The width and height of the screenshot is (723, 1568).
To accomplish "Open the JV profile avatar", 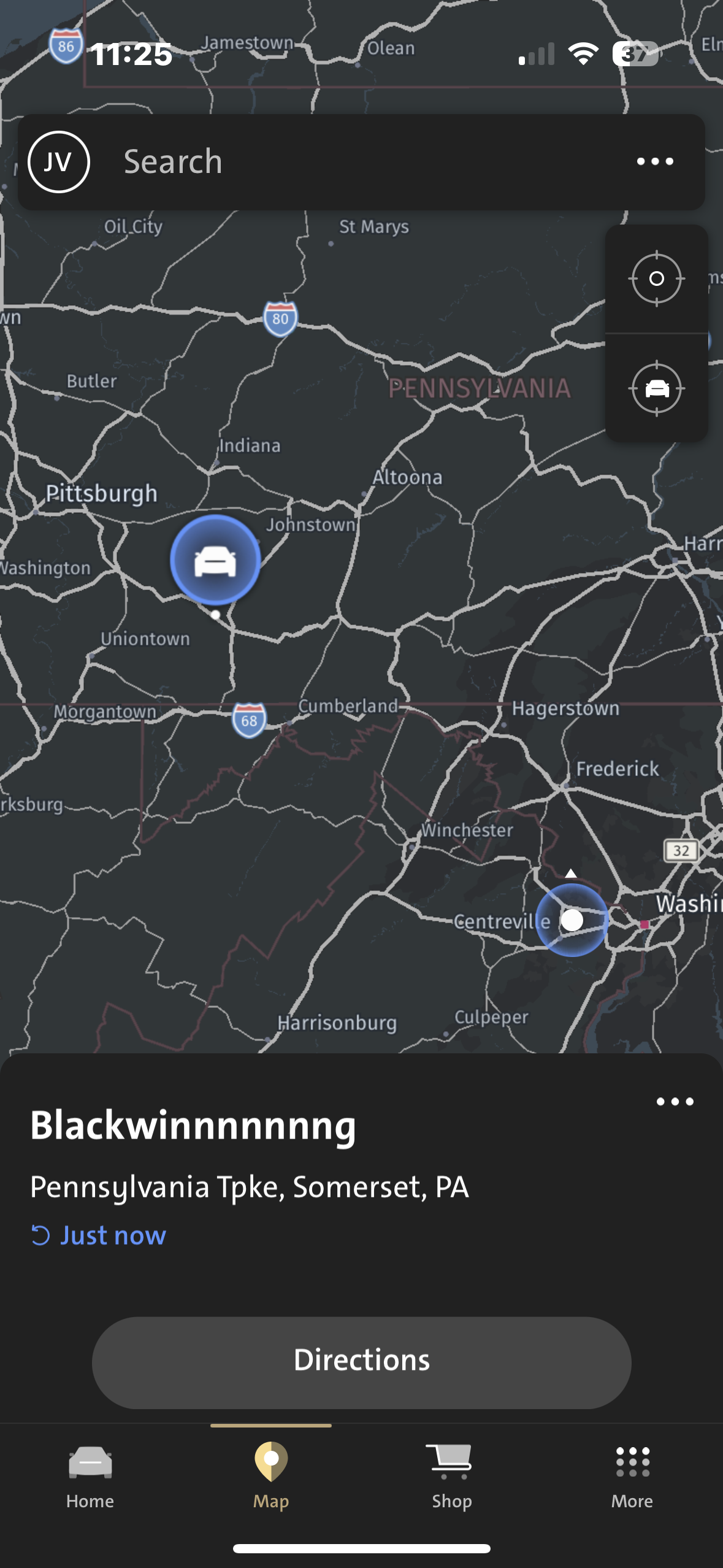I will pos(59,162).
